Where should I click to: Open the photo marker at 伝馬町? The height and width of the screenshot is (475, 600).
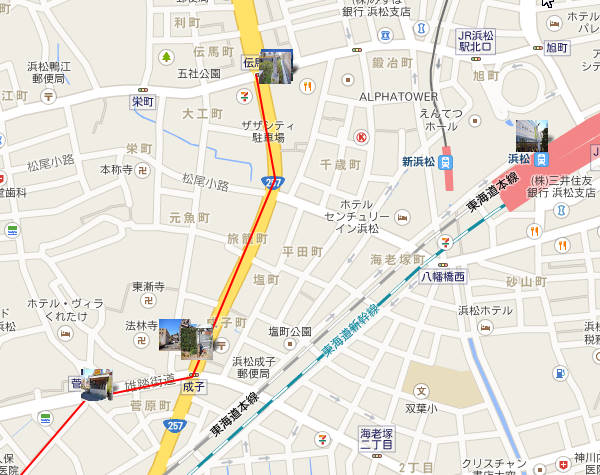[276, 66]
